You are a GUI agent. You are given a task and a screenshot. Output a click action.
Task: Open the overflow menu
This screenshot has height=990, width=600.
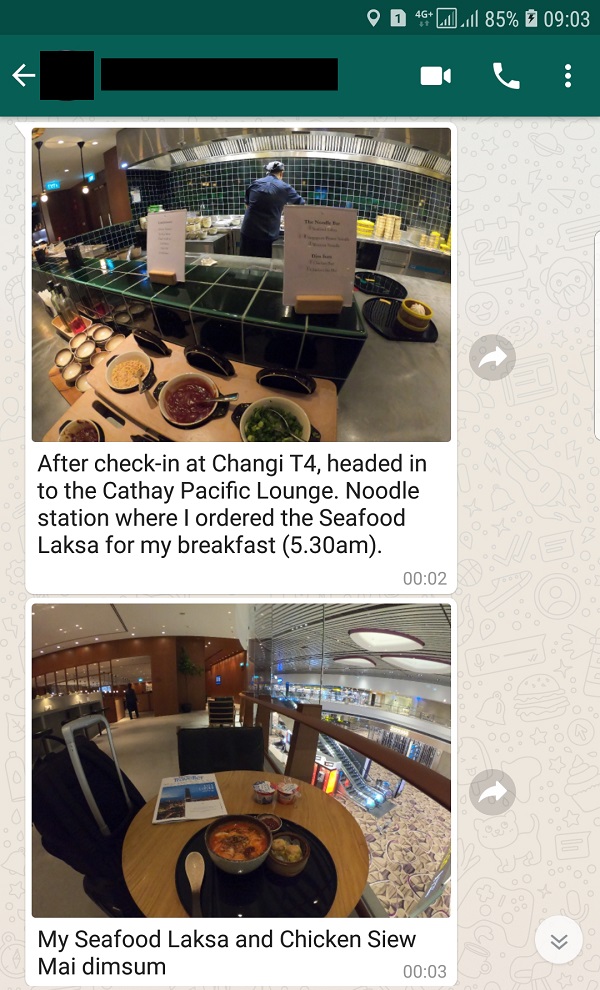[x=567, y=76]
